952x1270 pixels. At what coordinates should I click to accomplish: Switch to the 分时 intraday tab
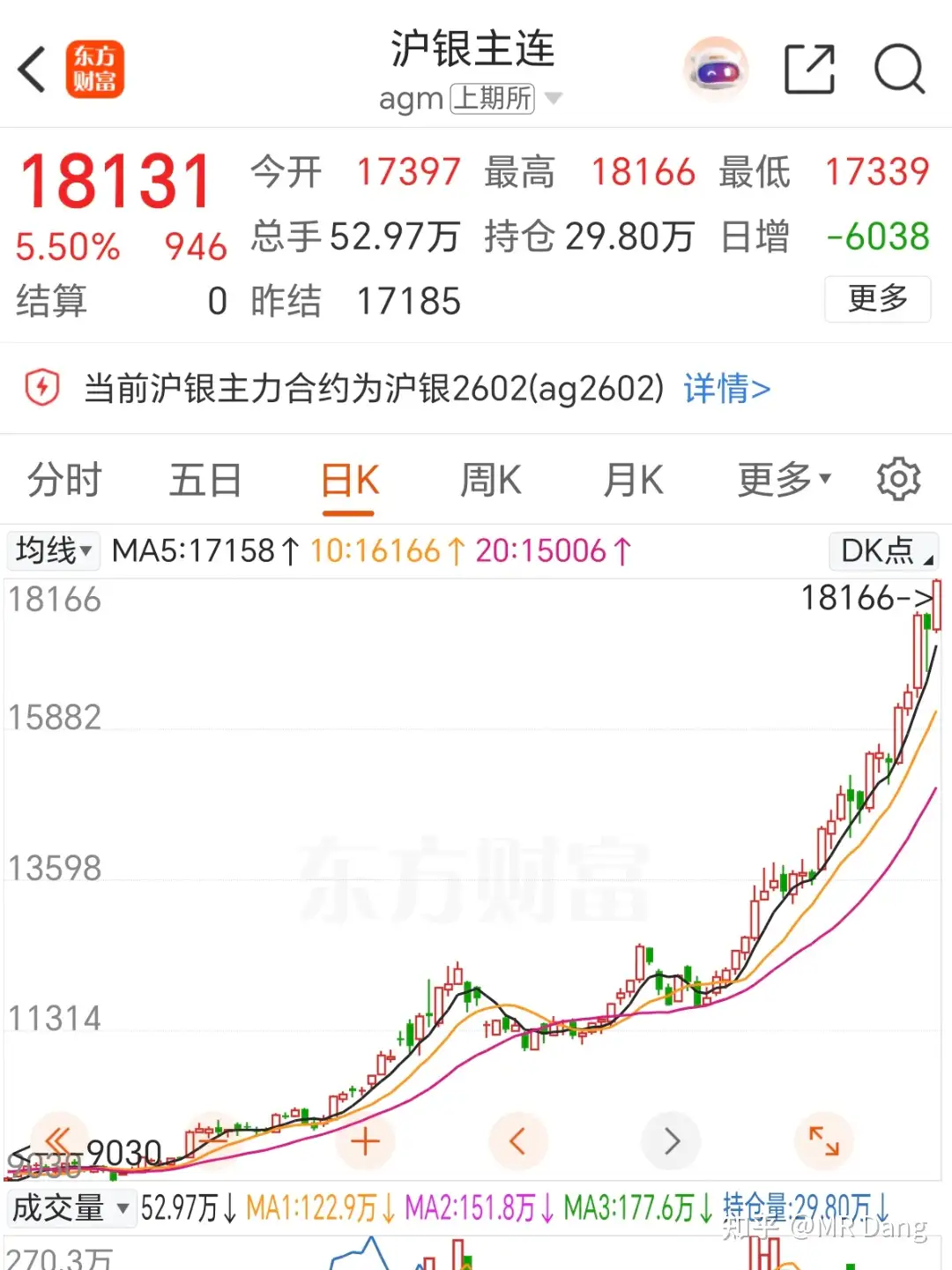tap(64, 479)
